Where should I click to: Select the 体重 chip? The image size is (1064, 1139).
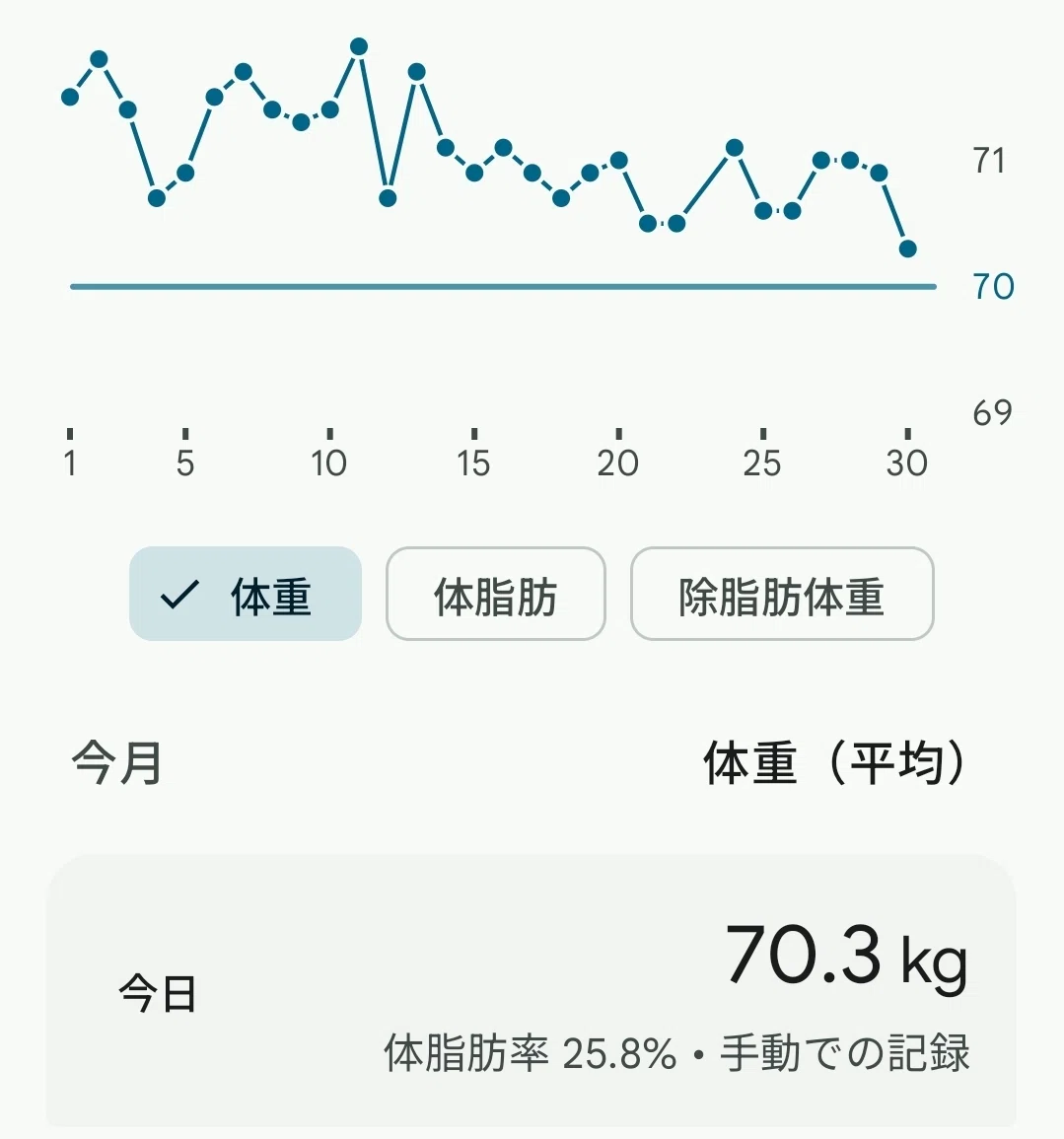[x=246, y=594]
